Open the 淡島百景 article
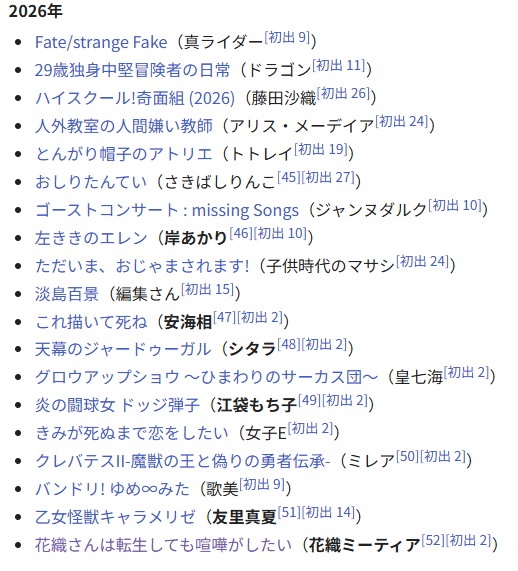This screenshot has height=571, width=518. [67, 294]
